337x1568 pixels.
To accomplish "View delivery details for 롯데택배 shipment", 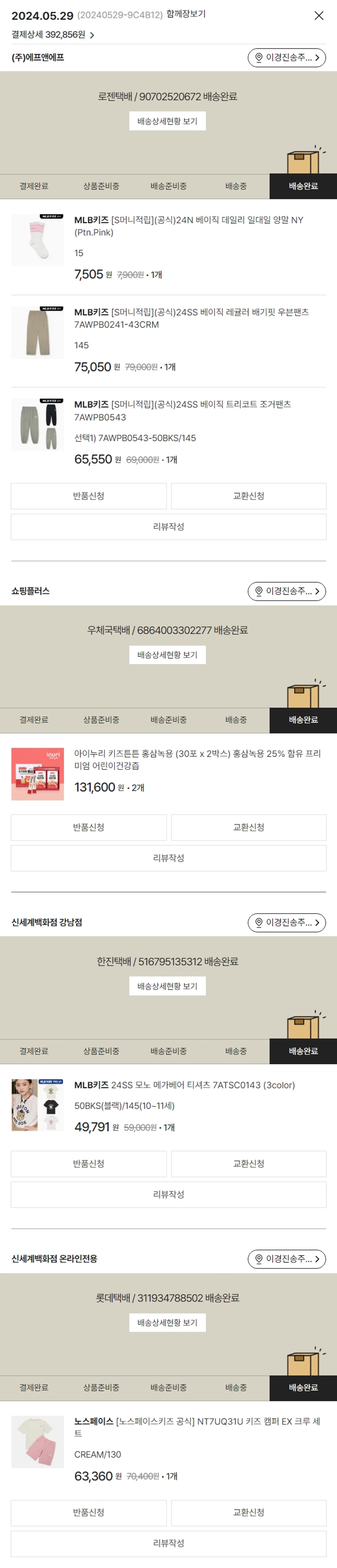I will click(x=167, y=1323).
